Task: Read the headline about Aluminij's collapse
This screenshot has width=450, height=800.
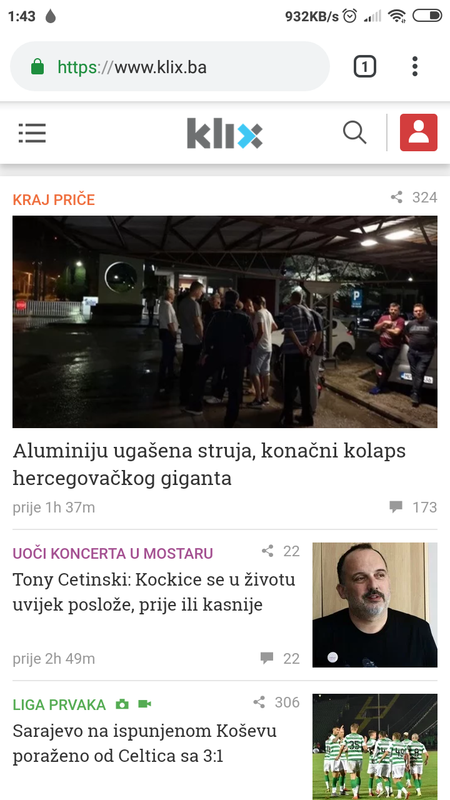Action: pos(209,465)
